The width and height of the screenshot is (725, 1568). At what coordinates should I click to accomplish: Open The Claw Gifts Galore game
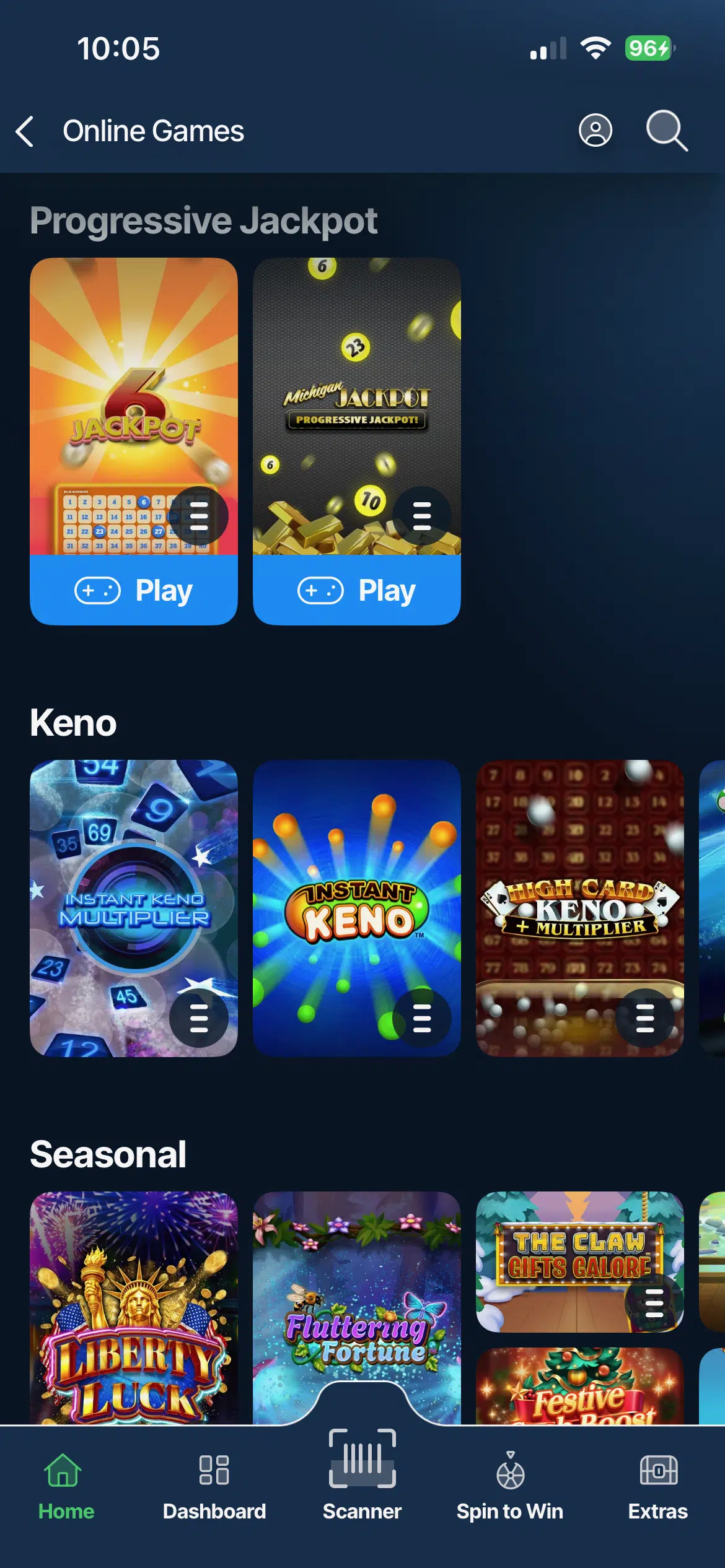580,1261
